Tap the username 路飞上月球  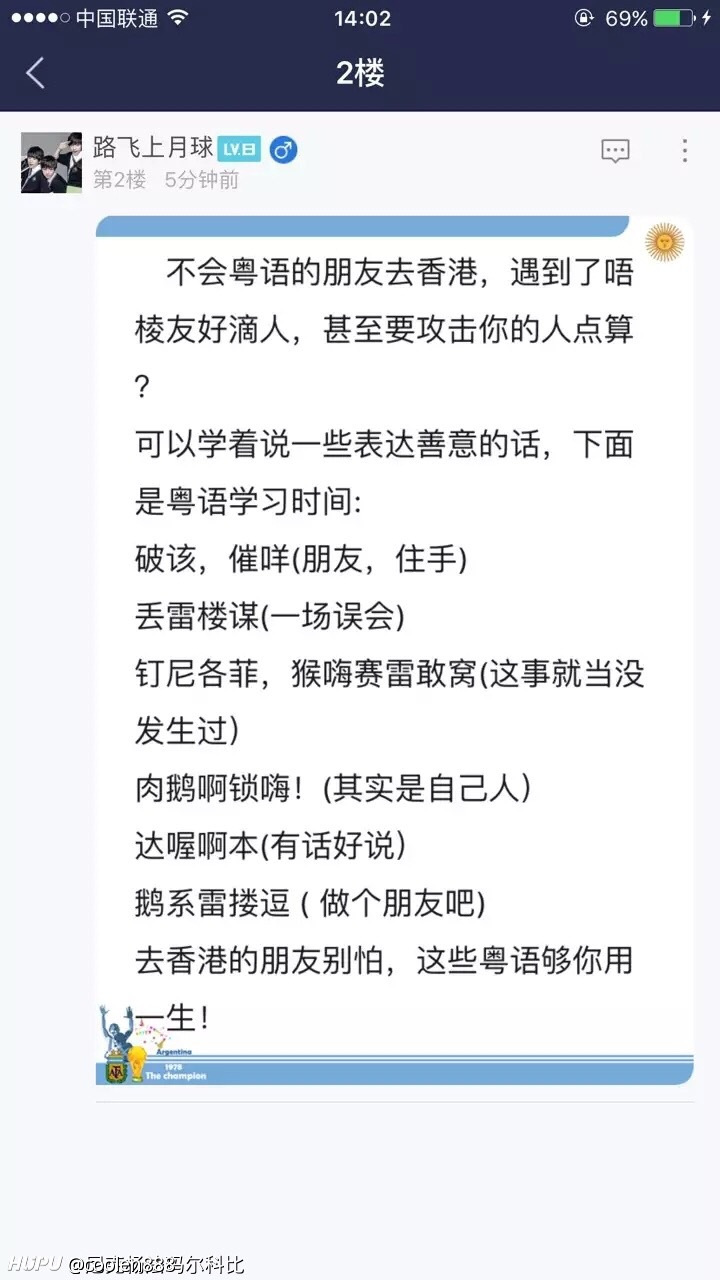[153, 148]
